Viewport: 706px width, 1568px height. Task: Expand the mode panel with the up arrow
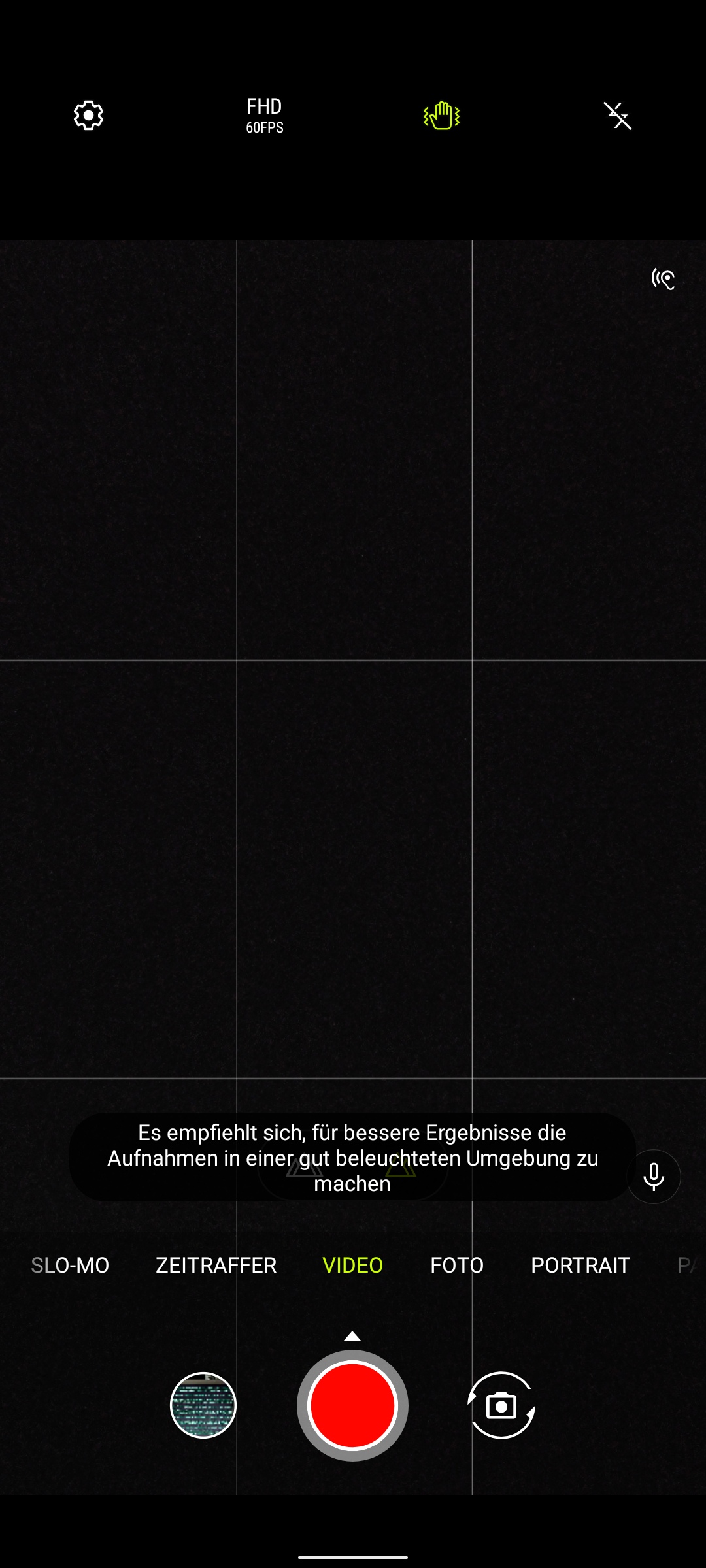(352, 1336)
